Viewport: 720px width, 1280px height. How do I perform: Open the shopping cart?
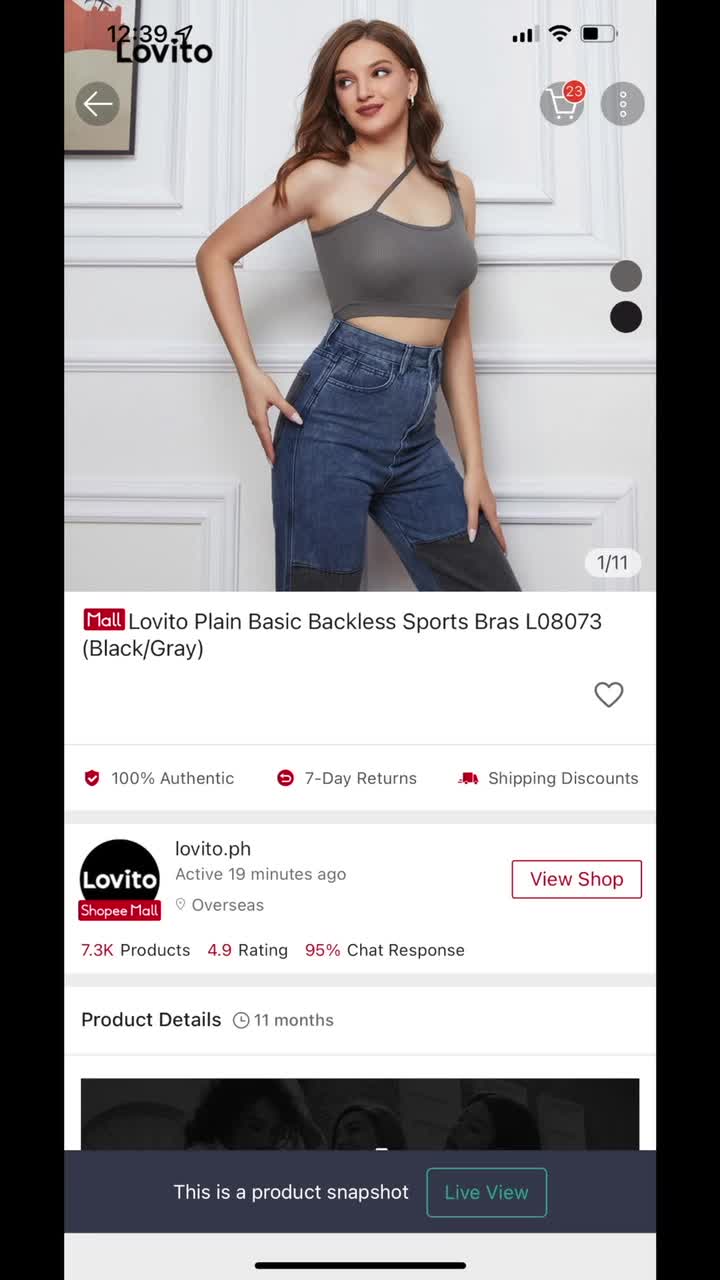(x=562, y=104)
